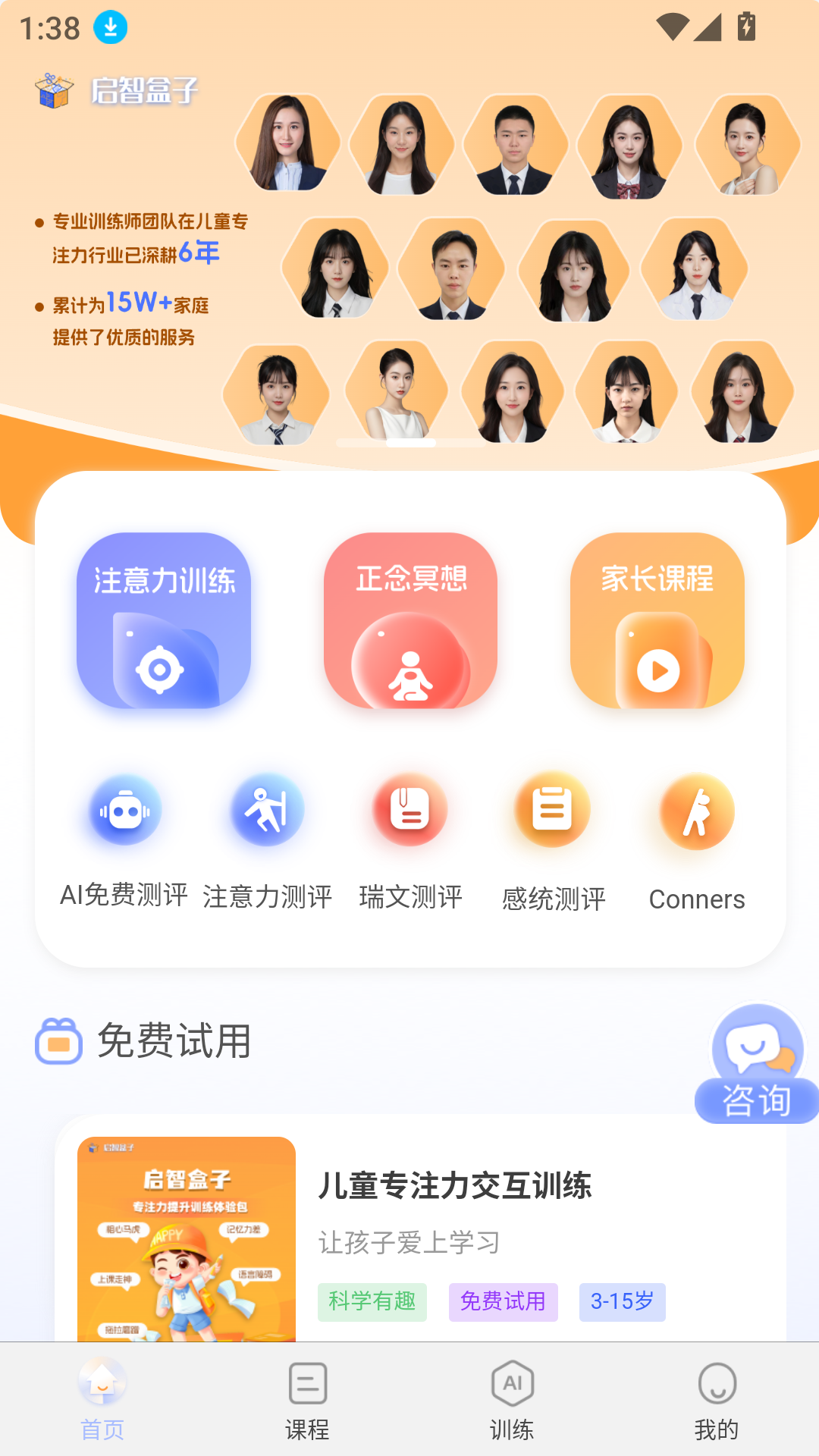Tap the 科学有趣 green tag

pyautogui.click(x=372, y=1302)
